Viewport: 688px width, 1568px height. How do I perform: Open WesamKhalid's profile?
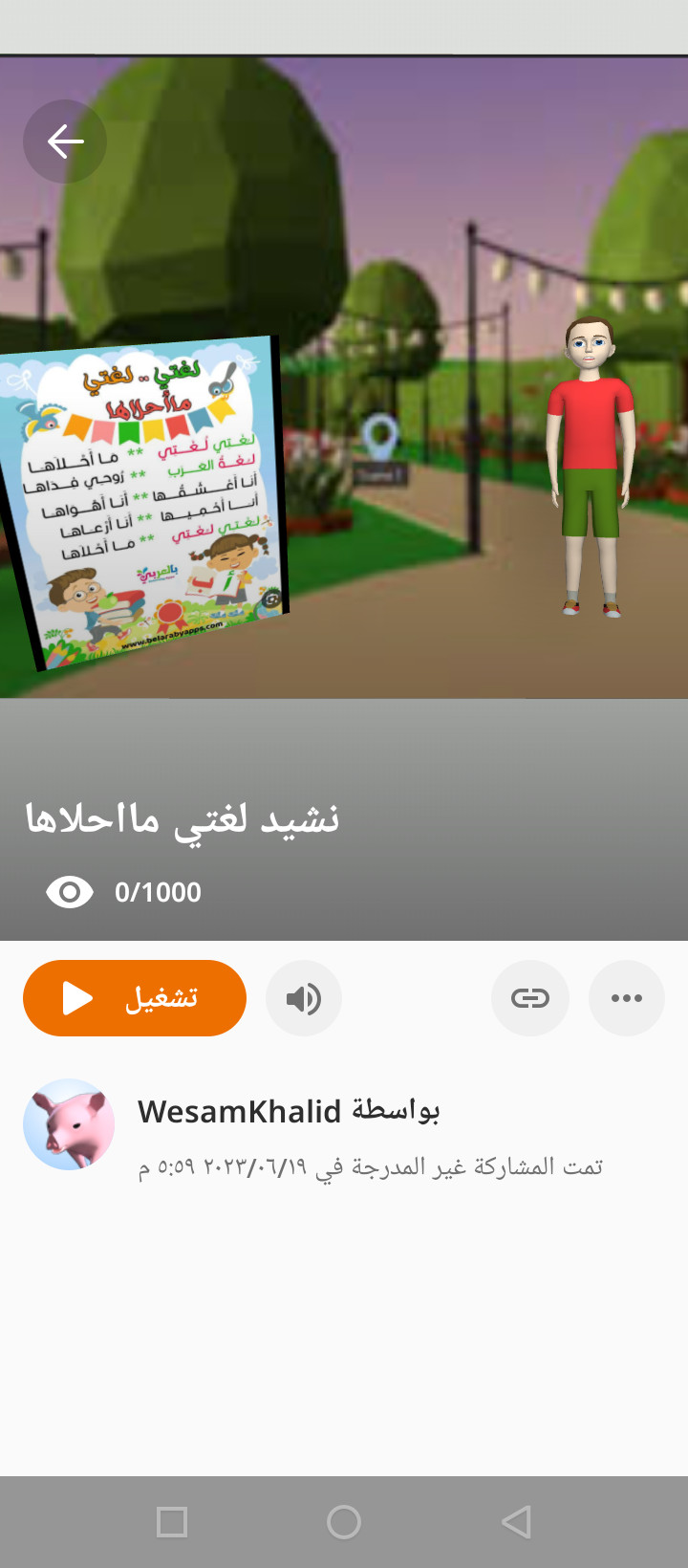tap(239, 1111)
